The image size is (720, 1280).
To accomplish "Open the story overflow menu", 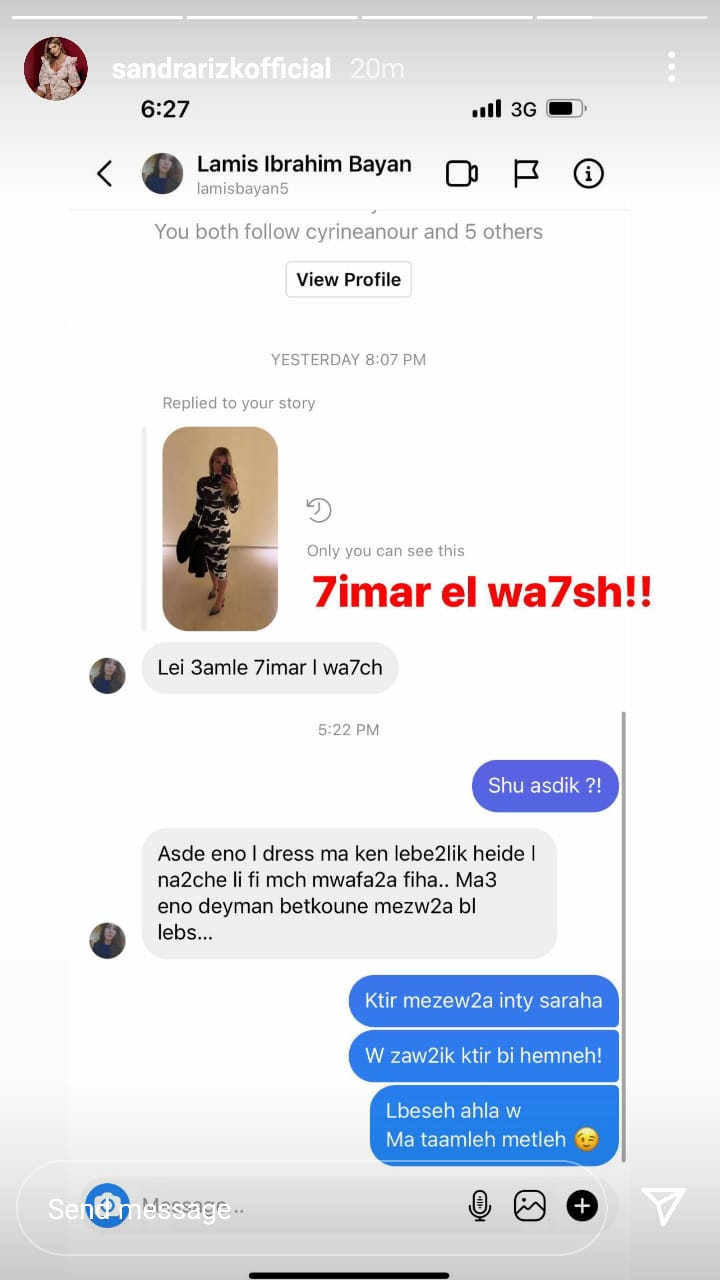I will click(x=671, y=68).
